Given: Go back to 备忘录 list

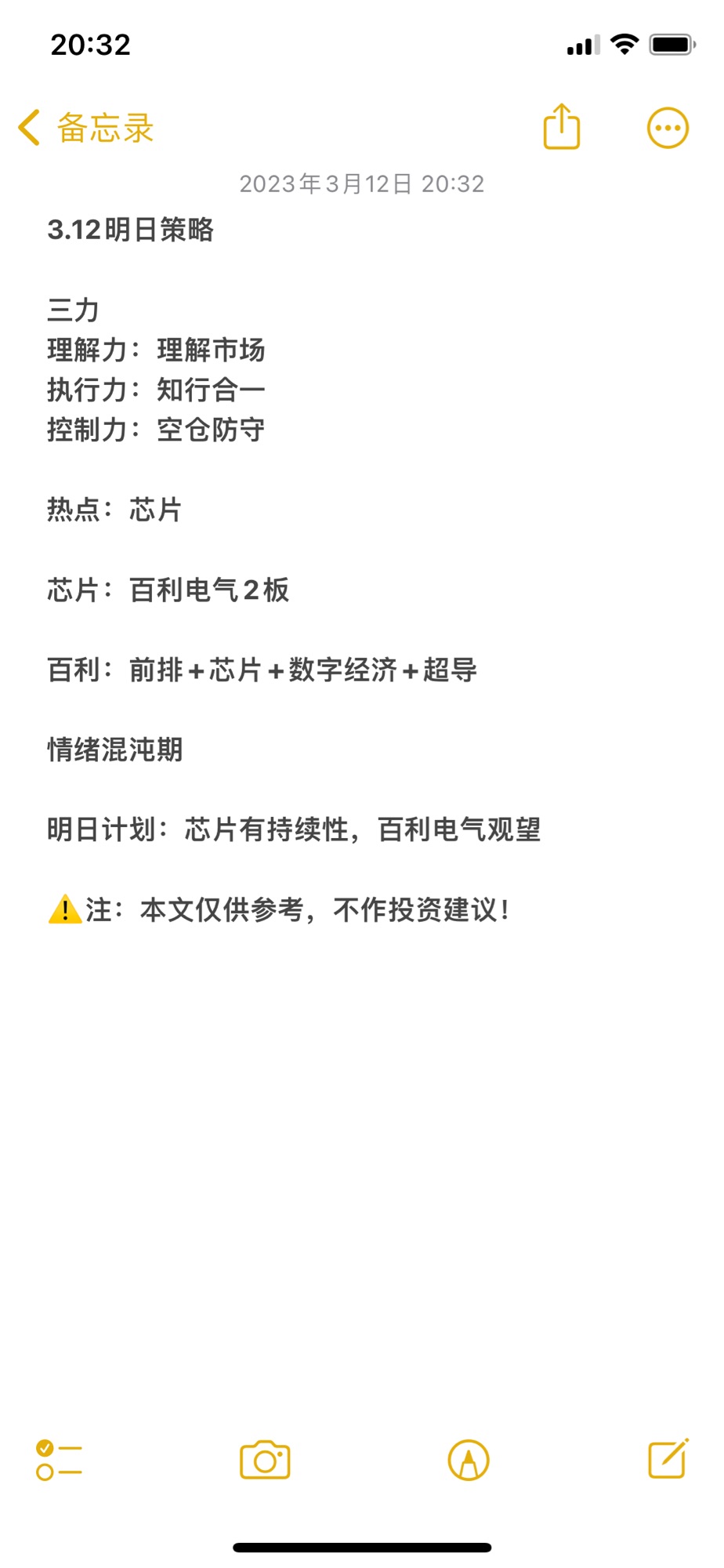Looking at the screenshot, I should pyautogui.click(x=86, y=128).
